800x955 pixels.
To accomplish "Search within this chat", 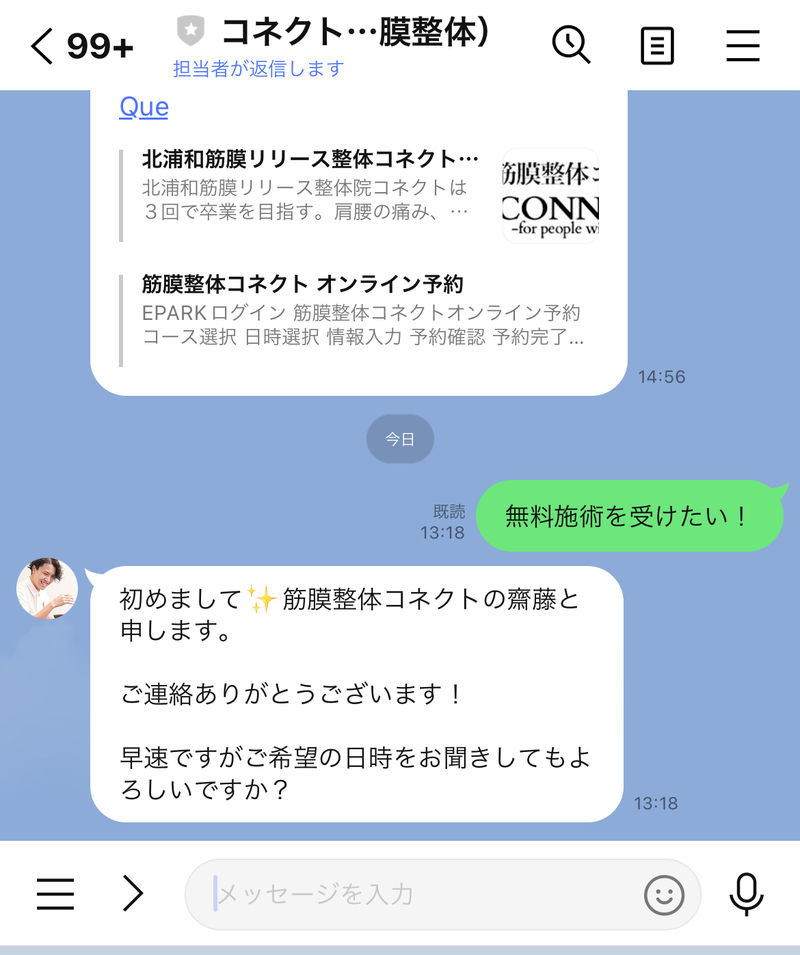I will point(571,46).
